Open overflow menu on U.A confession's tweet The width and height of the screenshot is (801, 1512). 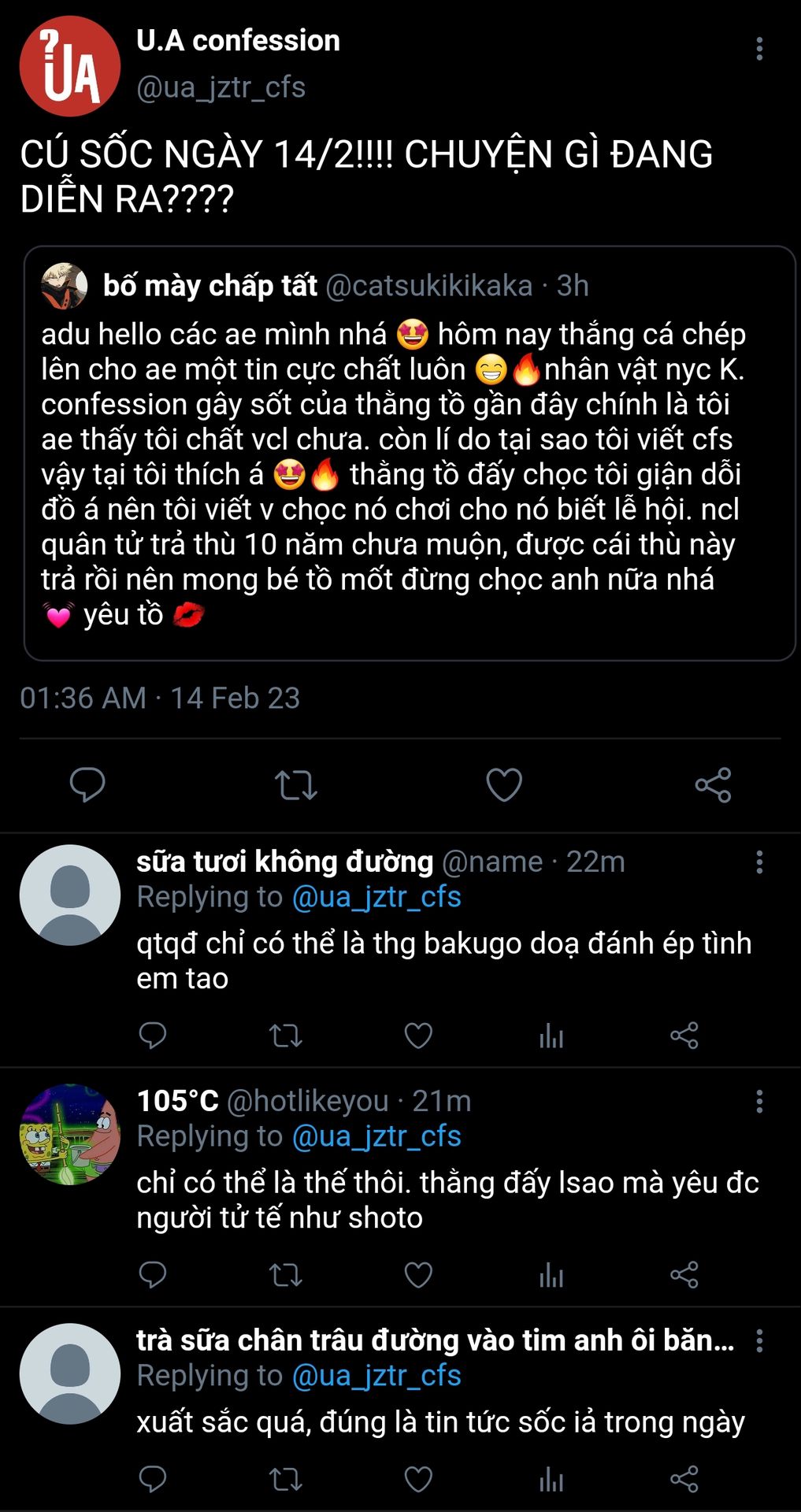759,49
